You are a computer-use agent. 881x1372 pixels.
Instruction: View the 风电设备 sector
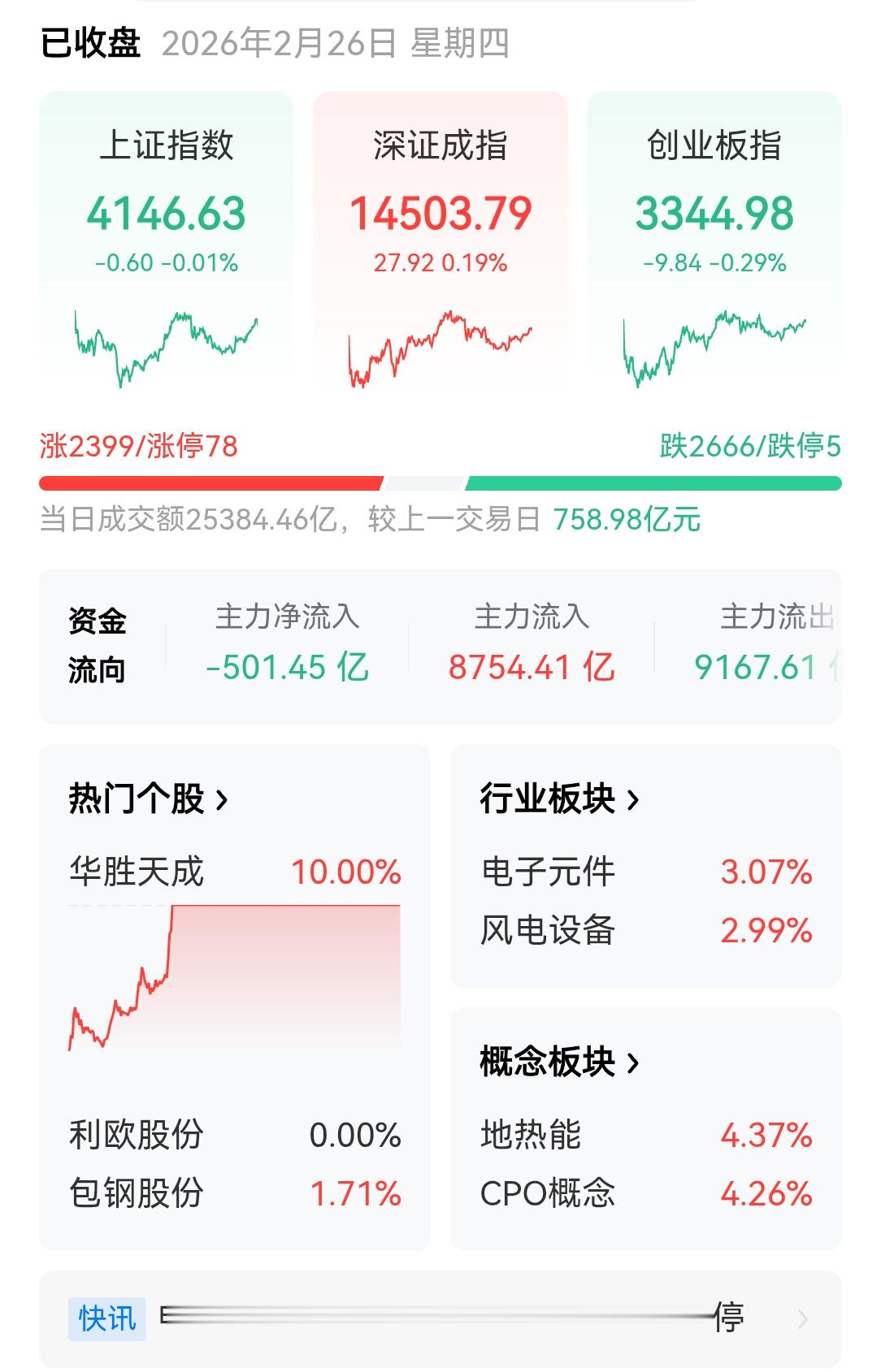[x=645, y=930]
